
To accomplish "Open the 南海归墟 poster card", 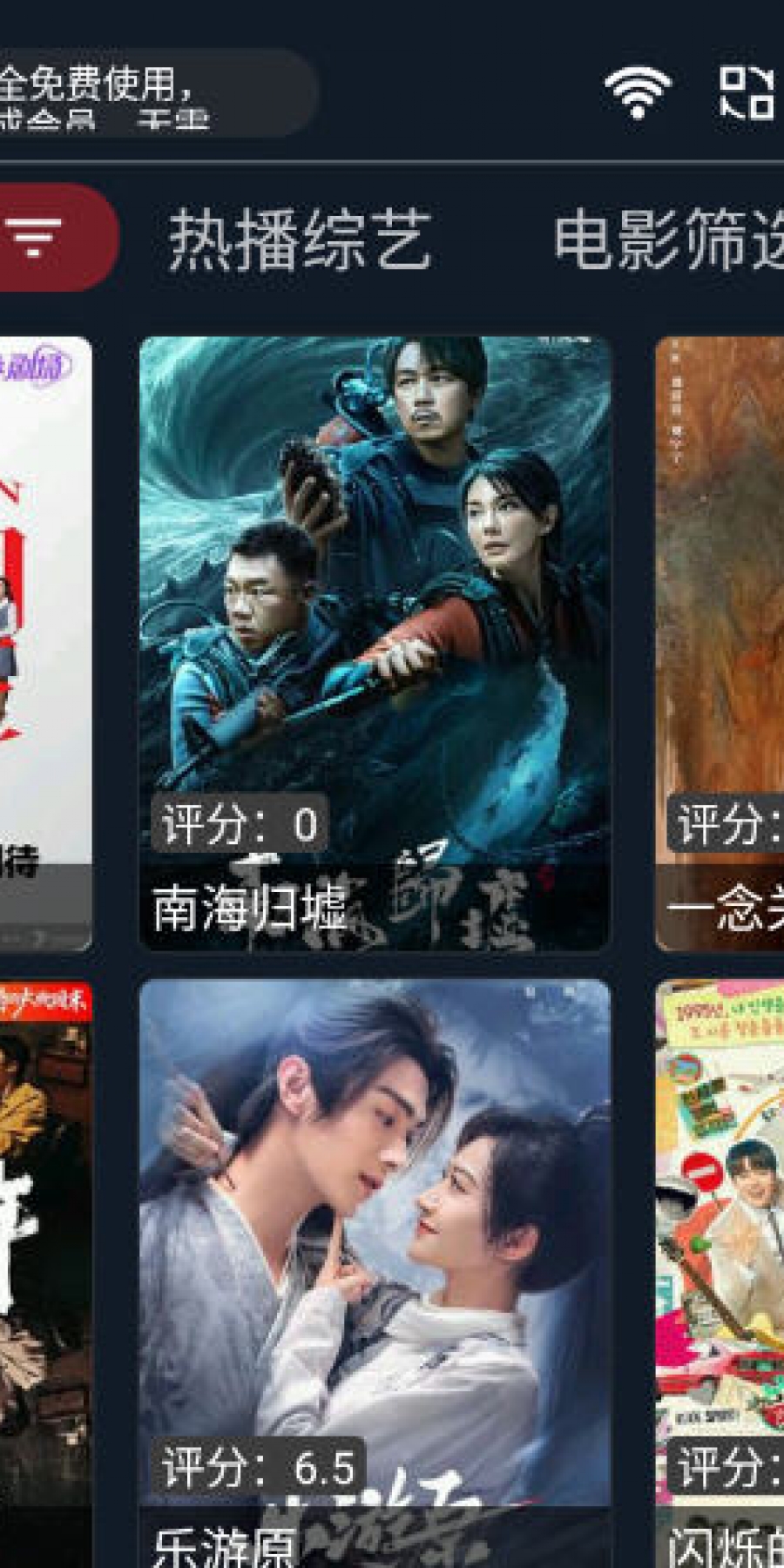I will coord(375,643).
